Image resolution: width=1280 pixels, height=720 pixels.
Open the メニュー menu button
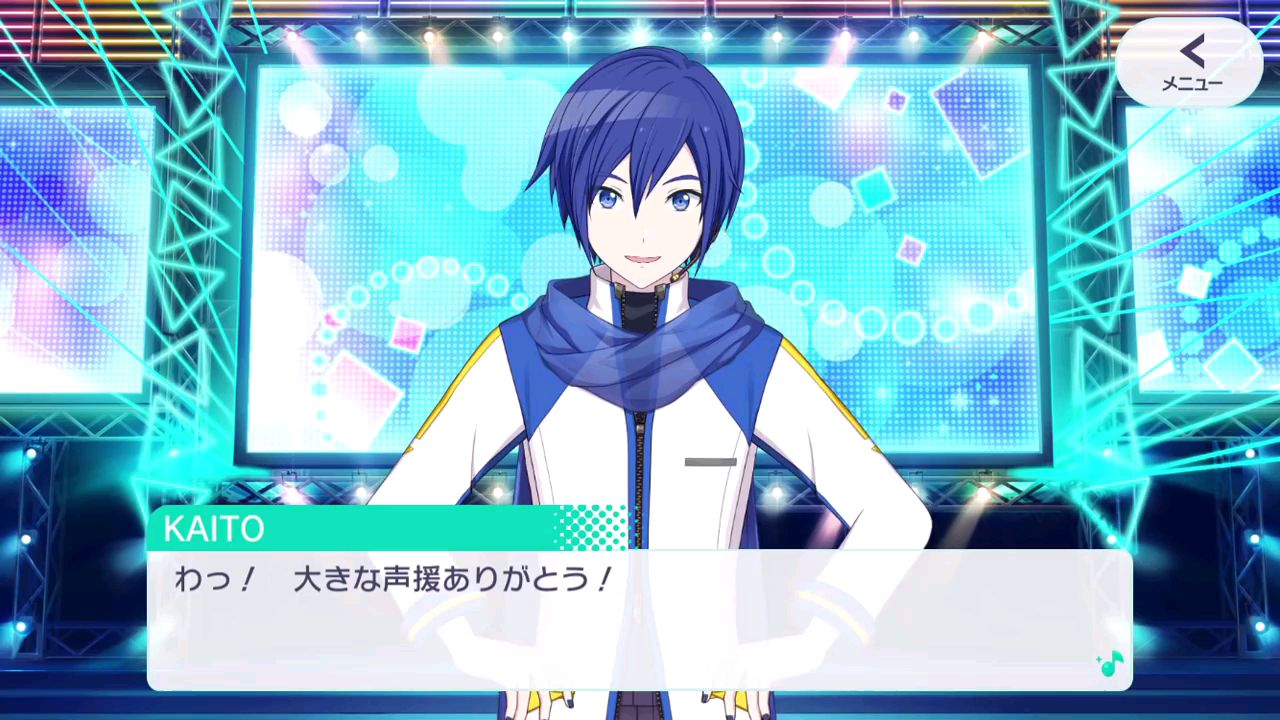click(x=1190, y=63)
